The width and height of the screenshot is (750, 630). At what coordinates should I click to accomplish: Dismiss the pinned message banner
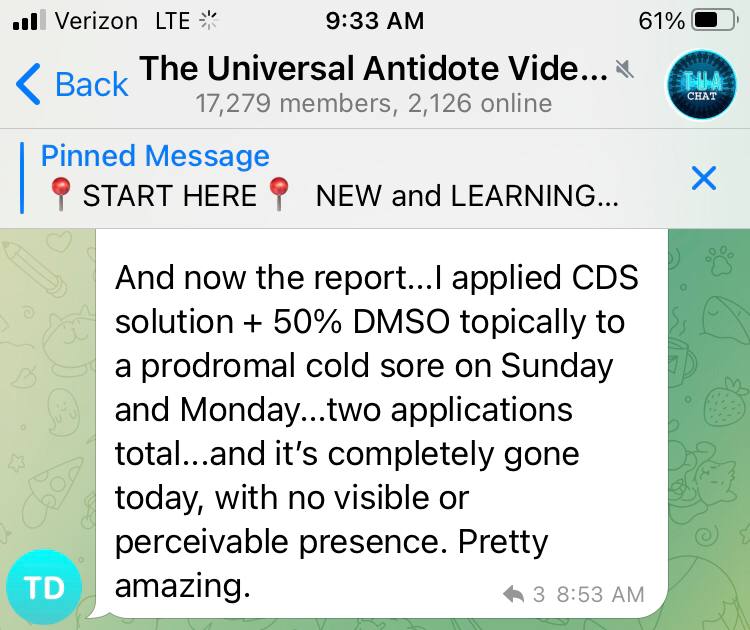tap(704, 178)
